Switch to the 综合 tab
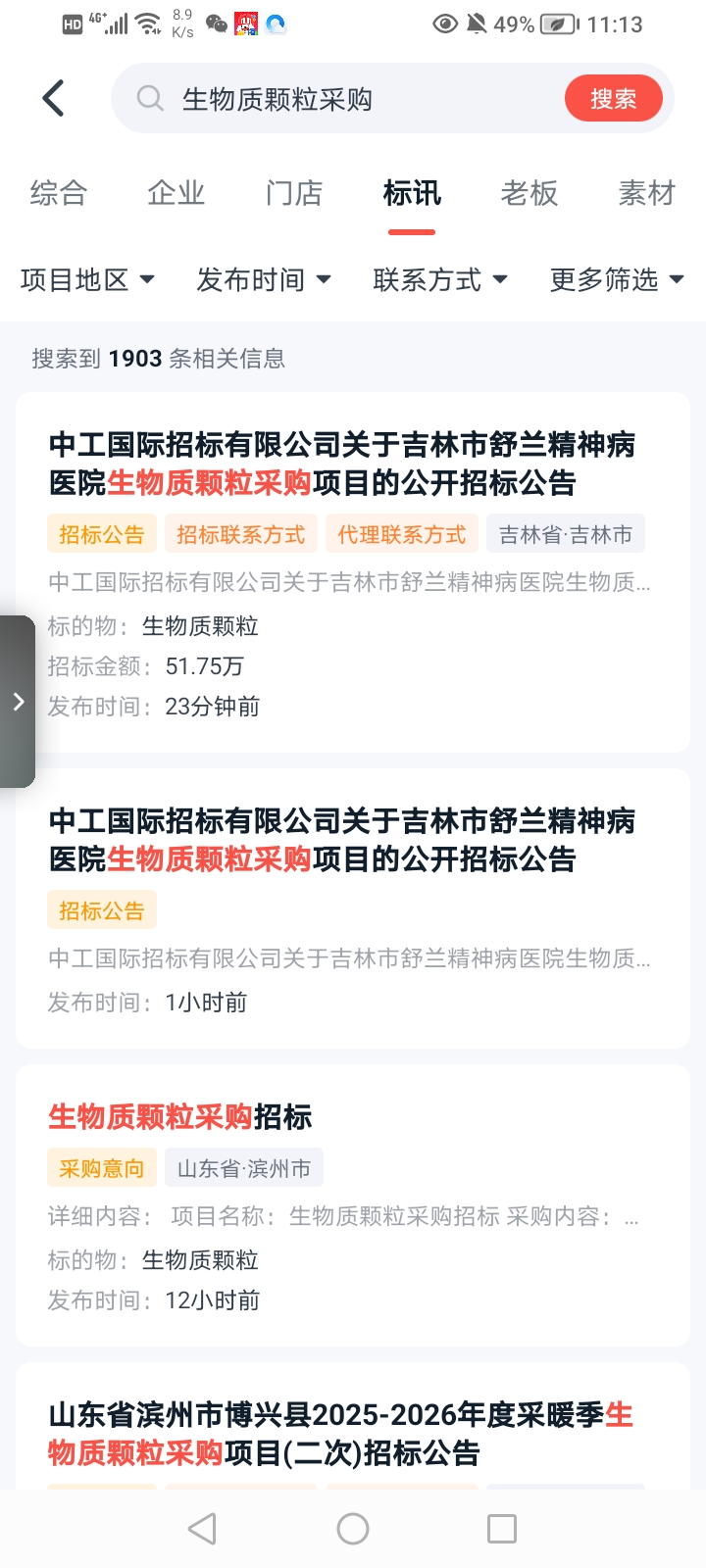The image size is (706, 1568). click(59, 193)
